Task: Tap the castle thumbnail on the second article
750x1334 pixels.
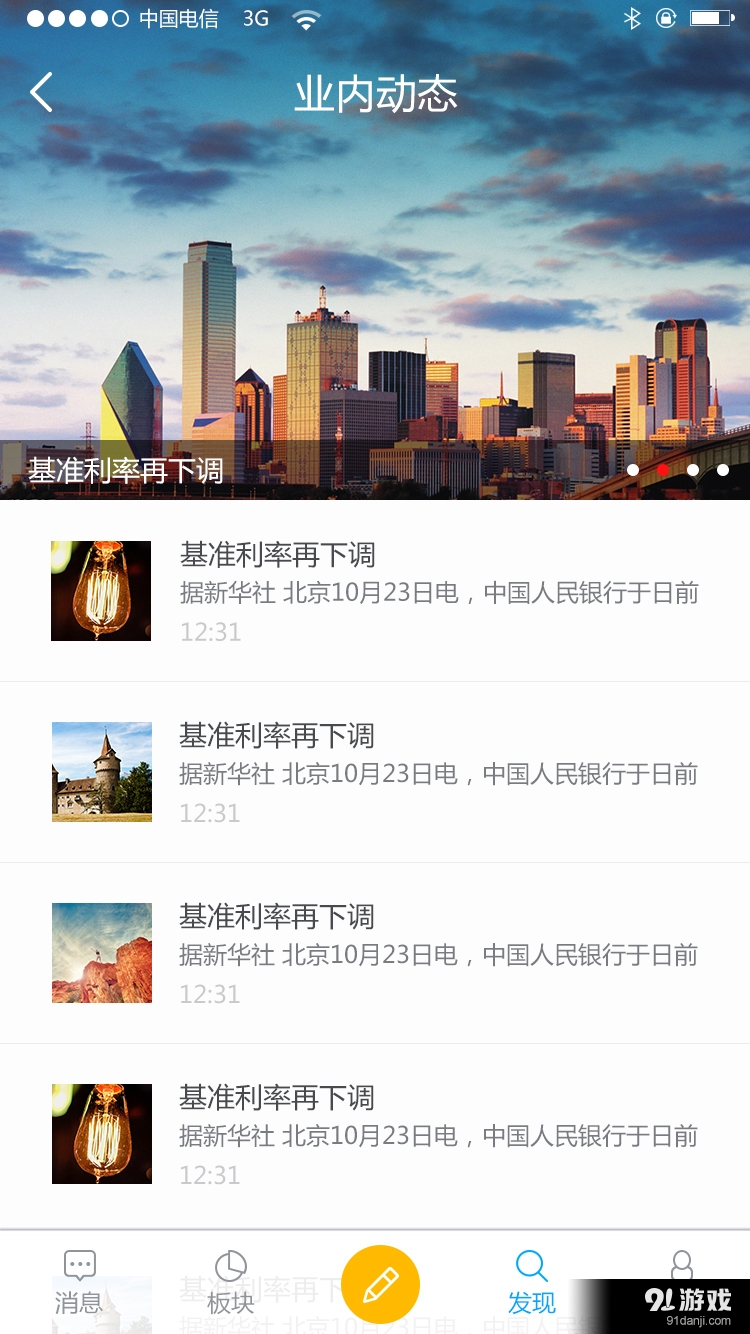Action: (100, 771)
